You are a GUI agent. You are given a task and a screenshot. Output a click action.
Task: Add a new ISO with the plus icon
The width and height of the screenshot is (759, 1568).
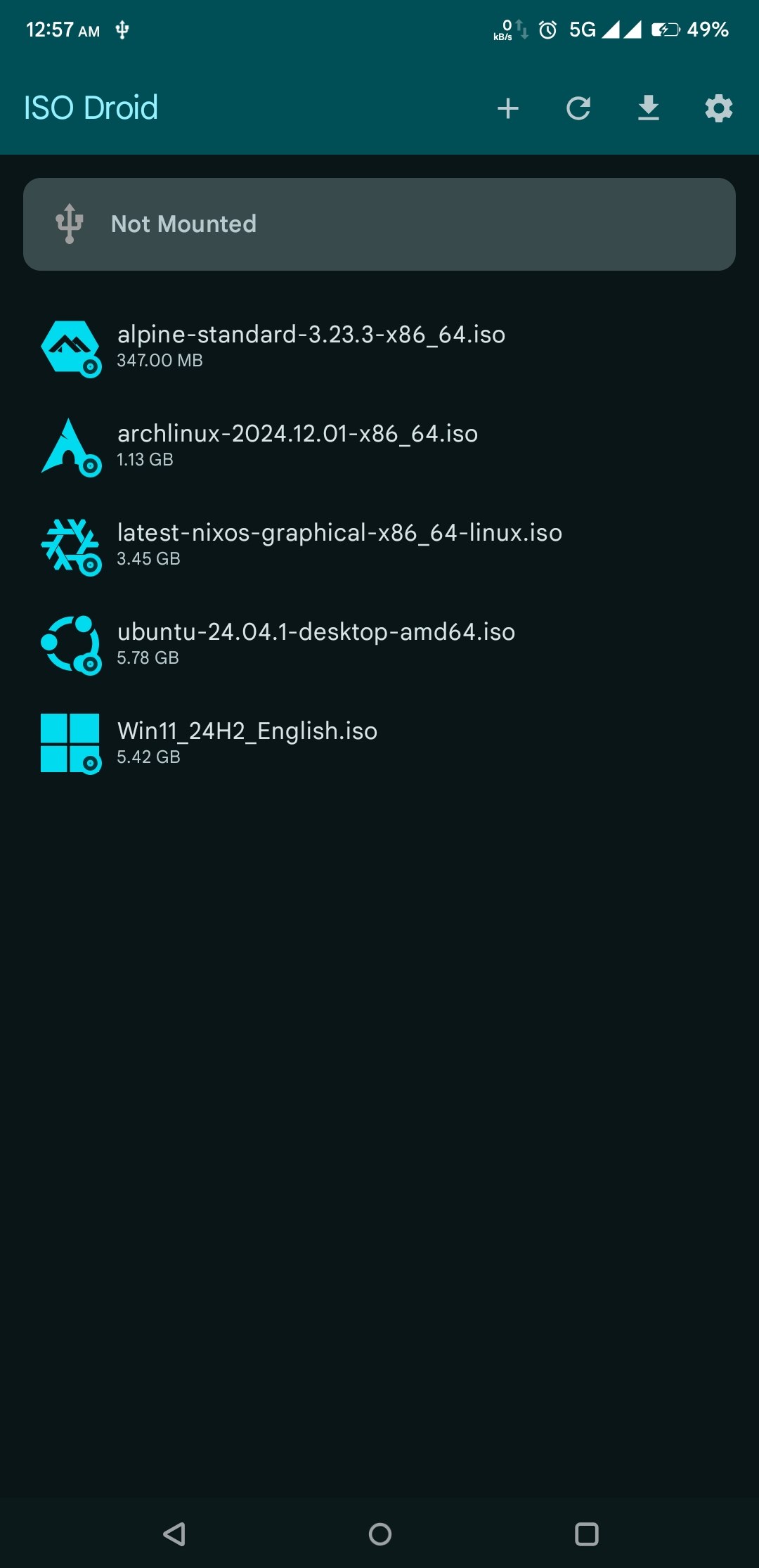pyautogui.click(x=507, y=108)
